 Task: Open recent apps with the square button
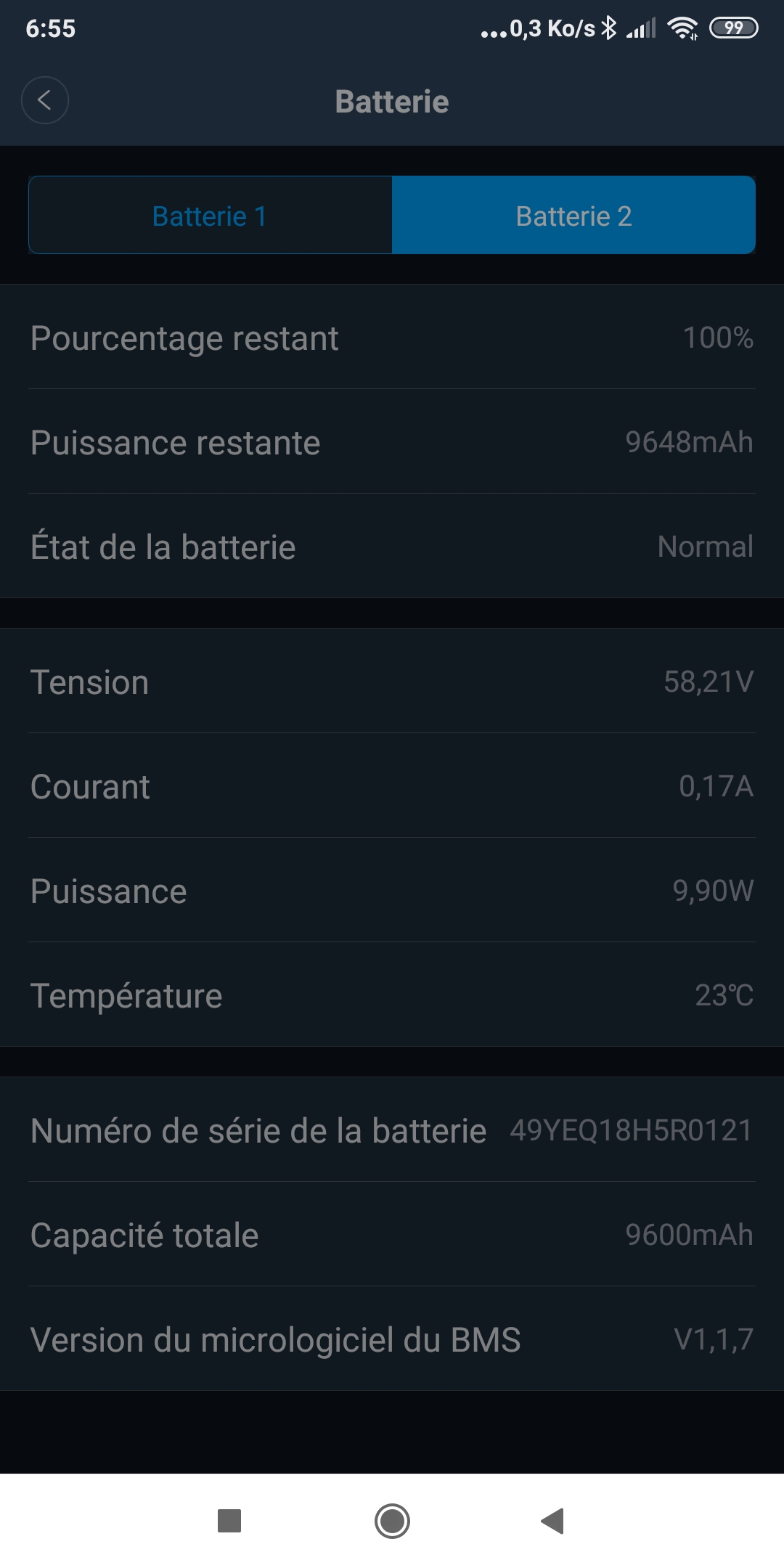229,1521
